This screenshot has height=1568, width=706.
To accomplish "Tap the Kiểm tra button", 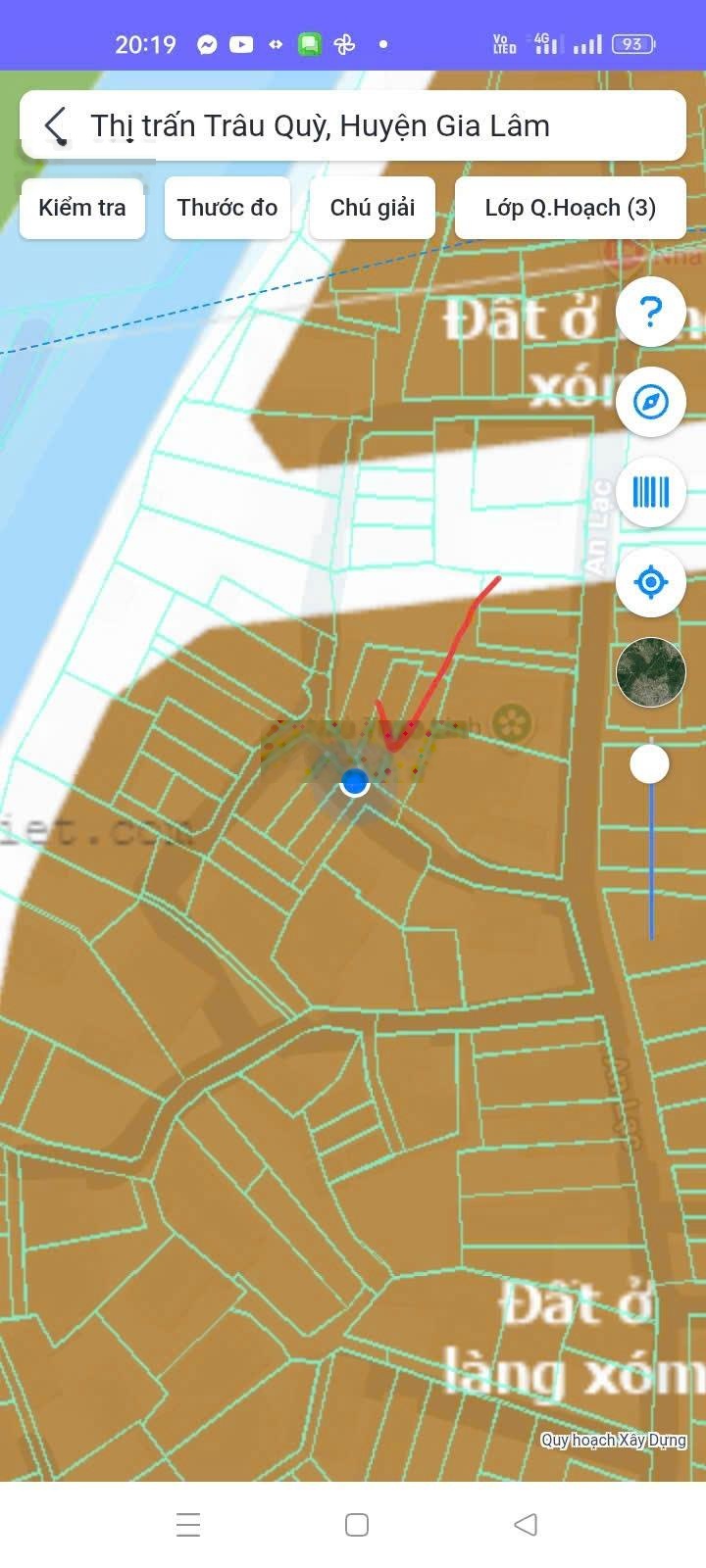I will [82, 208].
